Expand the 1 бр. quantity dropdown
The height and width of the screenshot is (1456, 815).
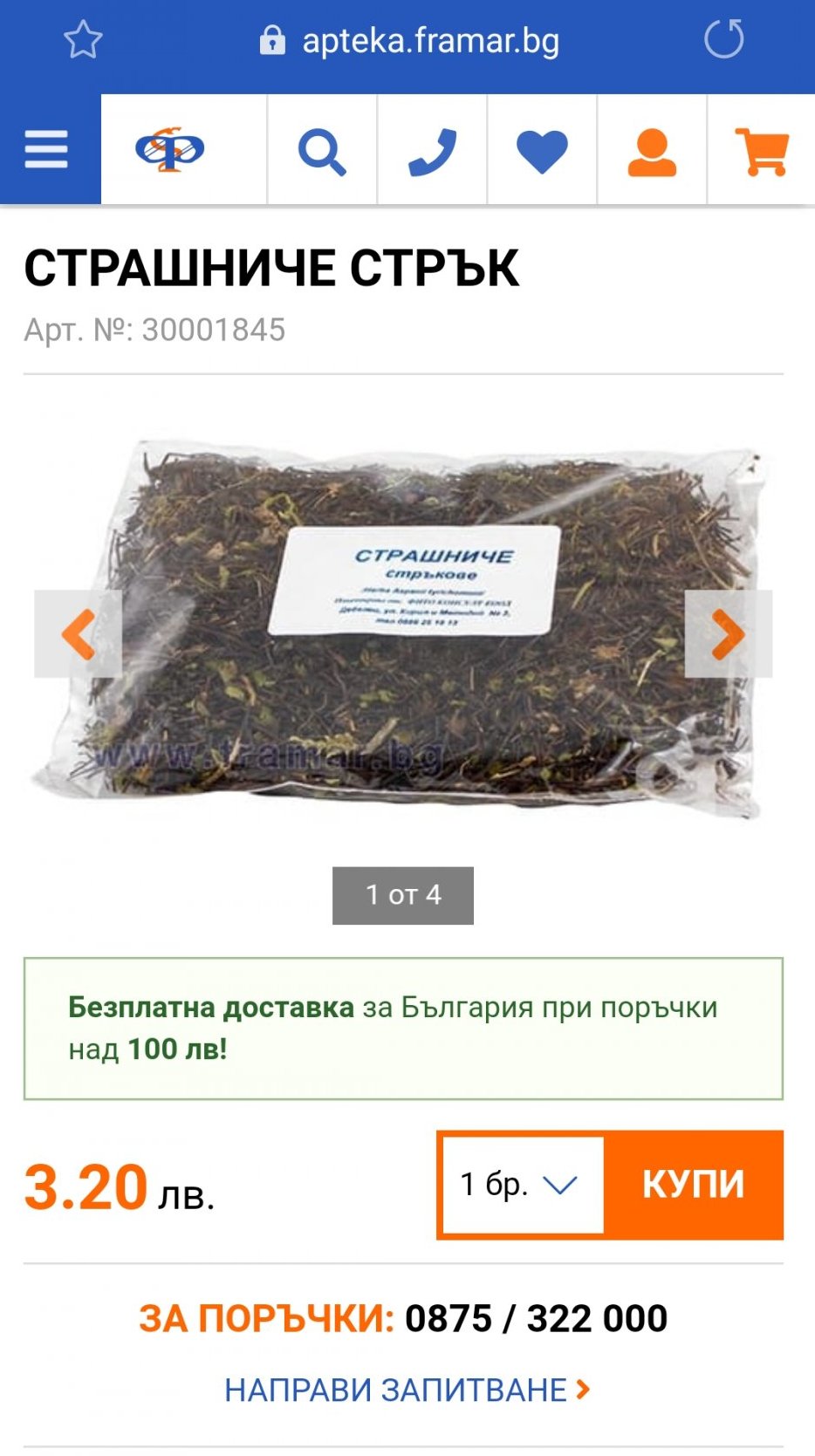(x=521, y=1185)
